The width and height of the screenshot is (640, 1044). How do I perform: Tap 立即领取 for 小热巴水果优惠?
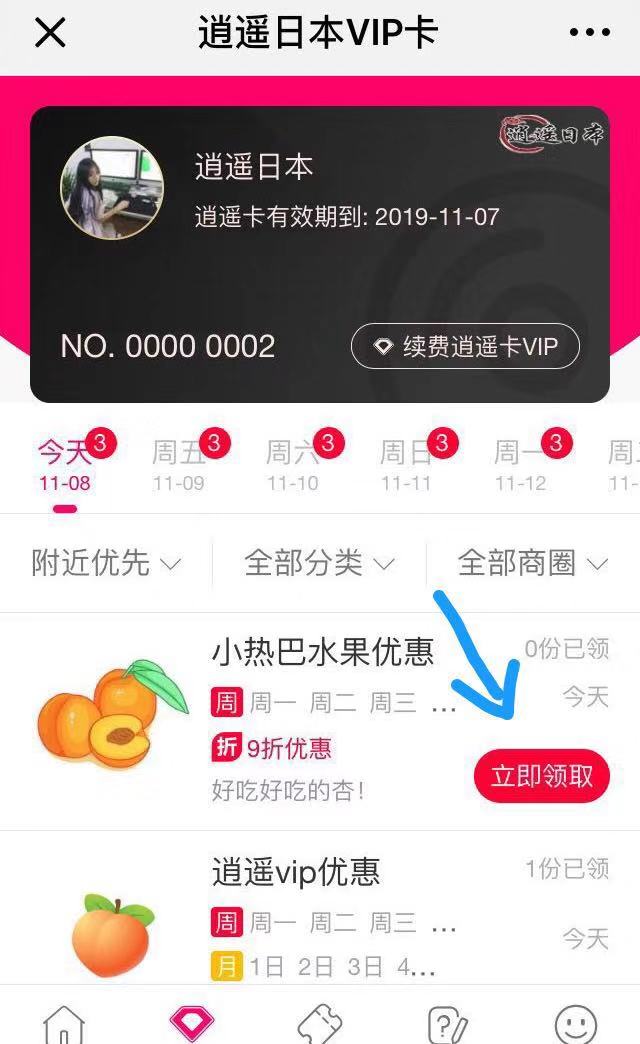(541, 776)
